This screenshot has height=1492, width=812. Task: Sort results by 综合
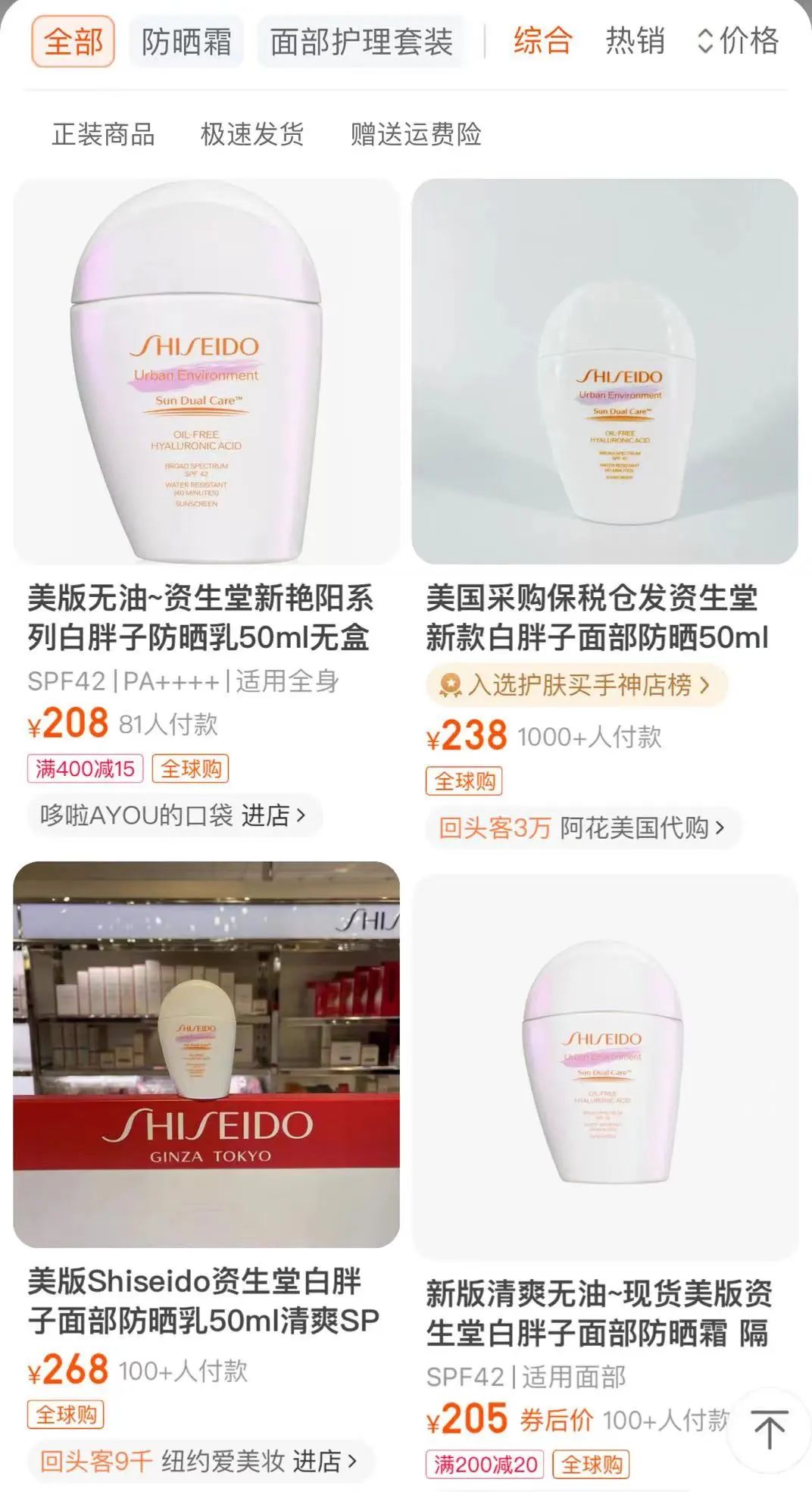pyautogui.click(x=542, y=40)
